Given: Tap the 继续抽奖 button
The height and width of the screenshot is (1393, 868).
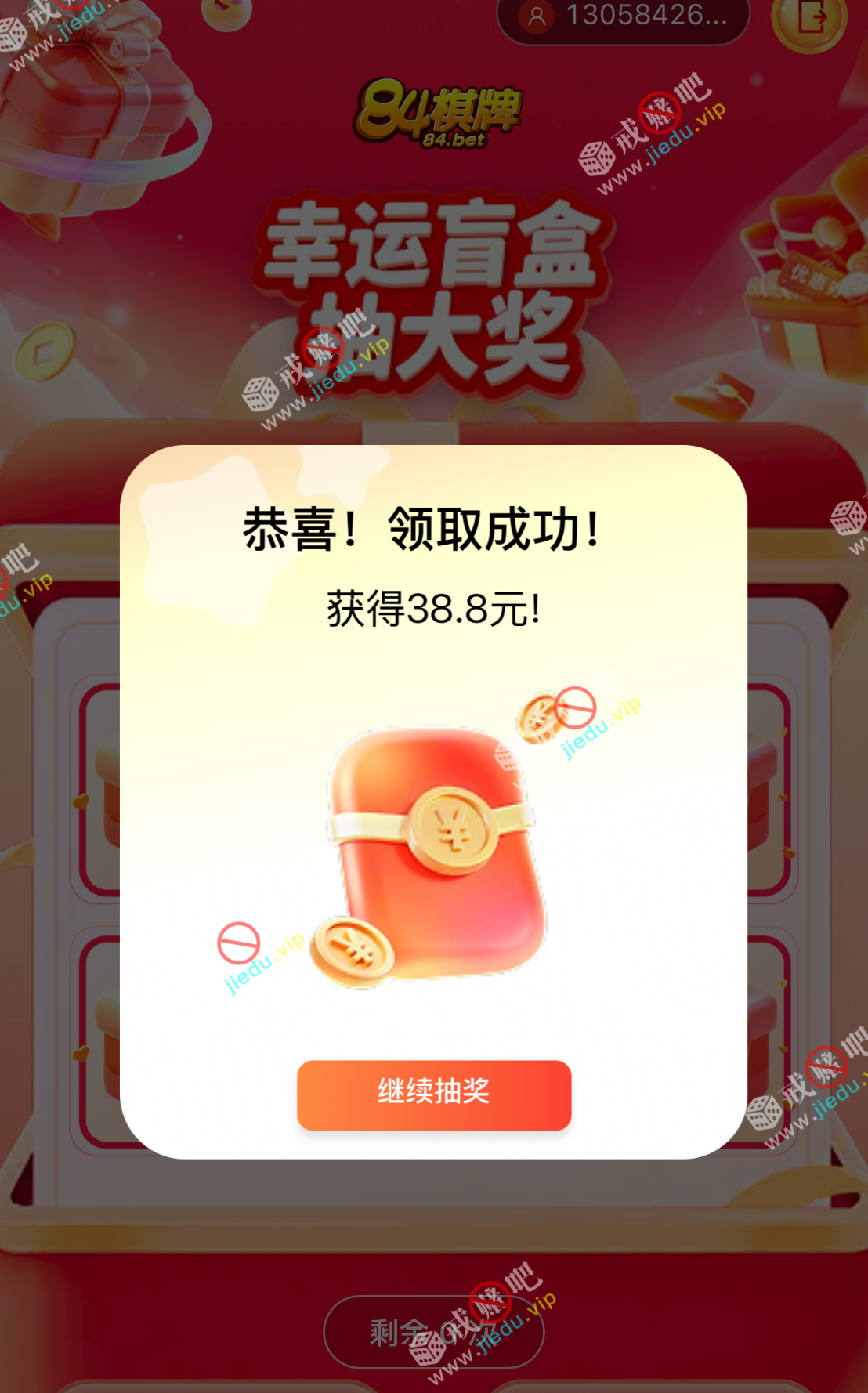Looking at the screenshot, I should click(433, 1094).
